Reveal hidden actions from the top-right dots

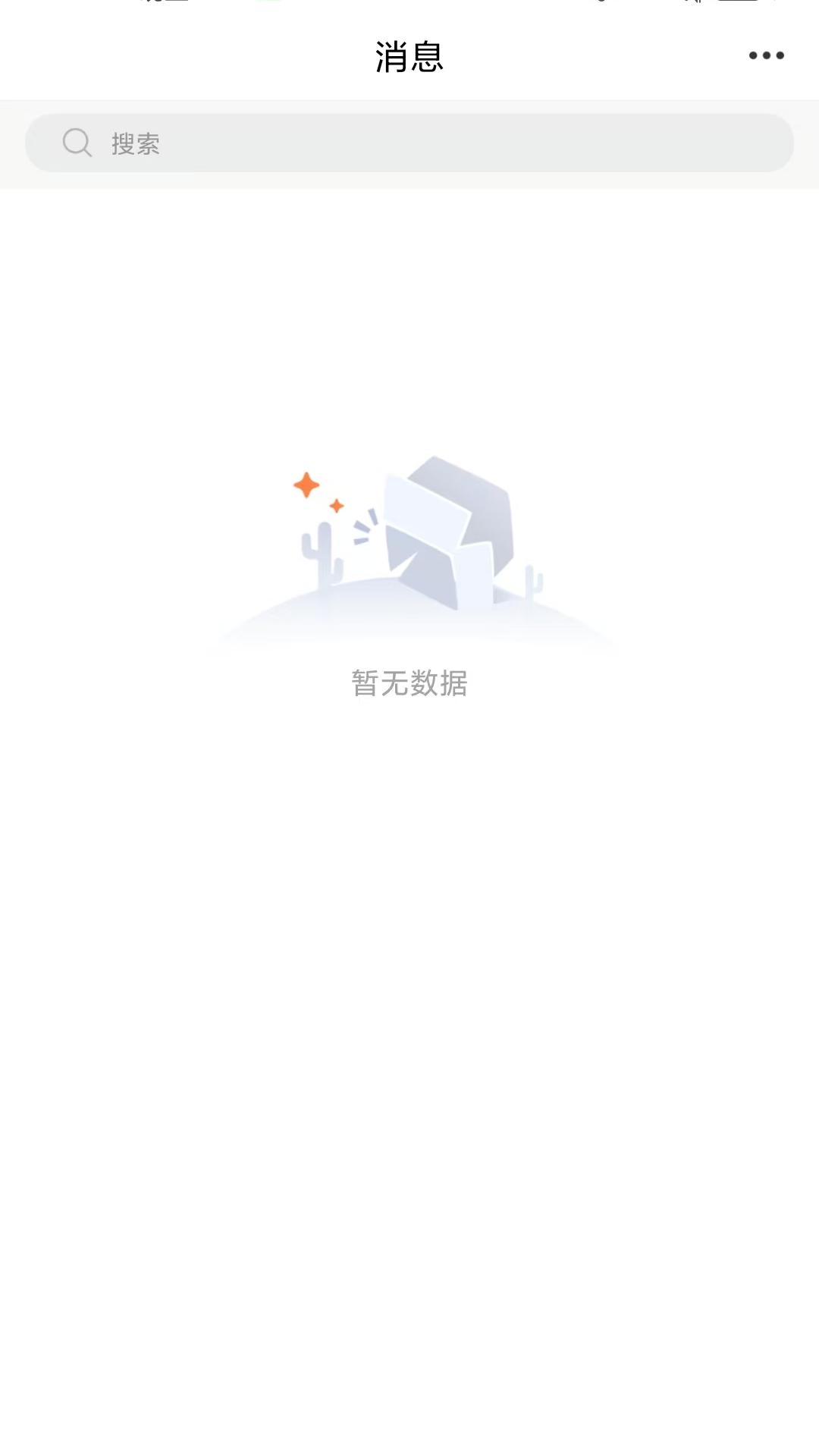[764, 55]
